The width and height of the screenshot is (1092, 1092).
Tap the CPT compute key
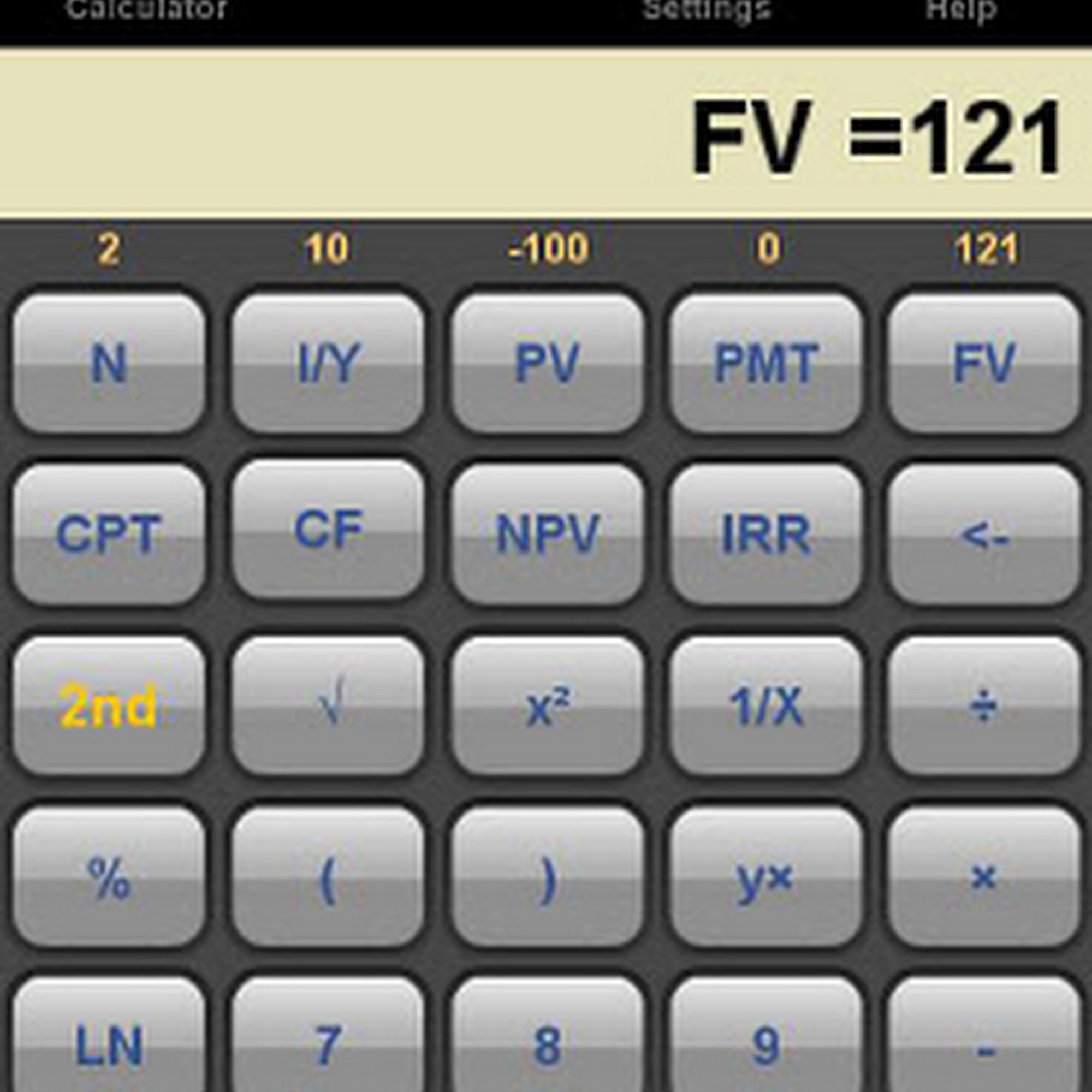(x=109, y=533)
